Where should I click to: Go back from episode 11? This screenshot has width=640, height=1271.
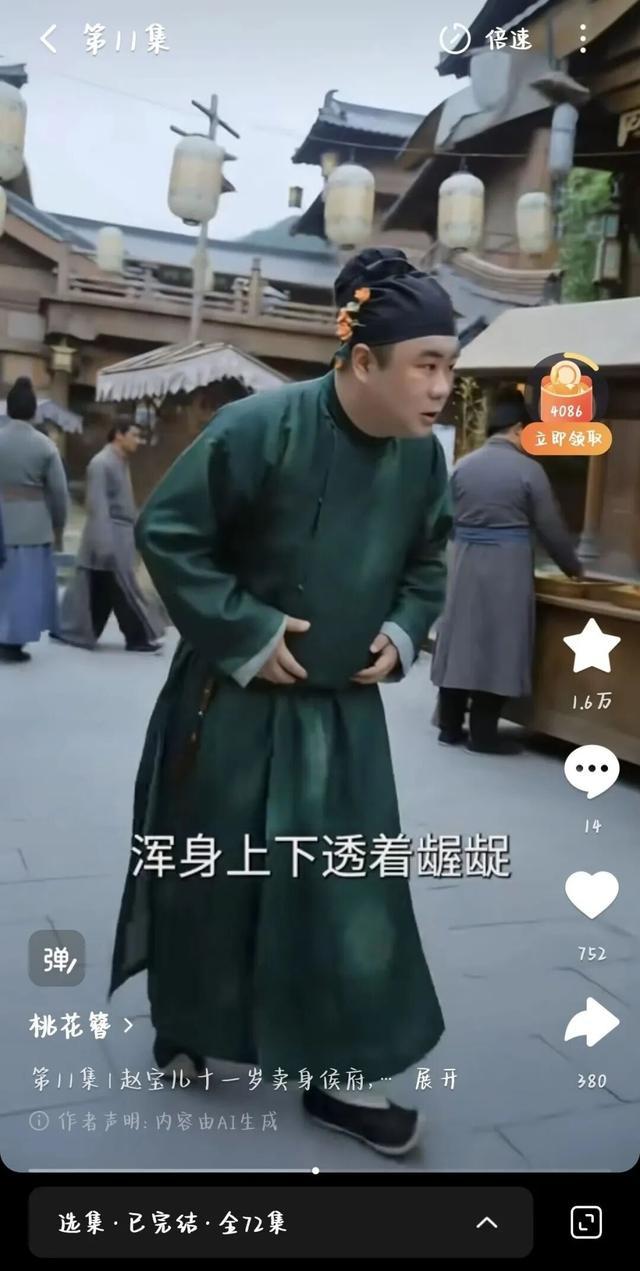[x=48, y=39]
